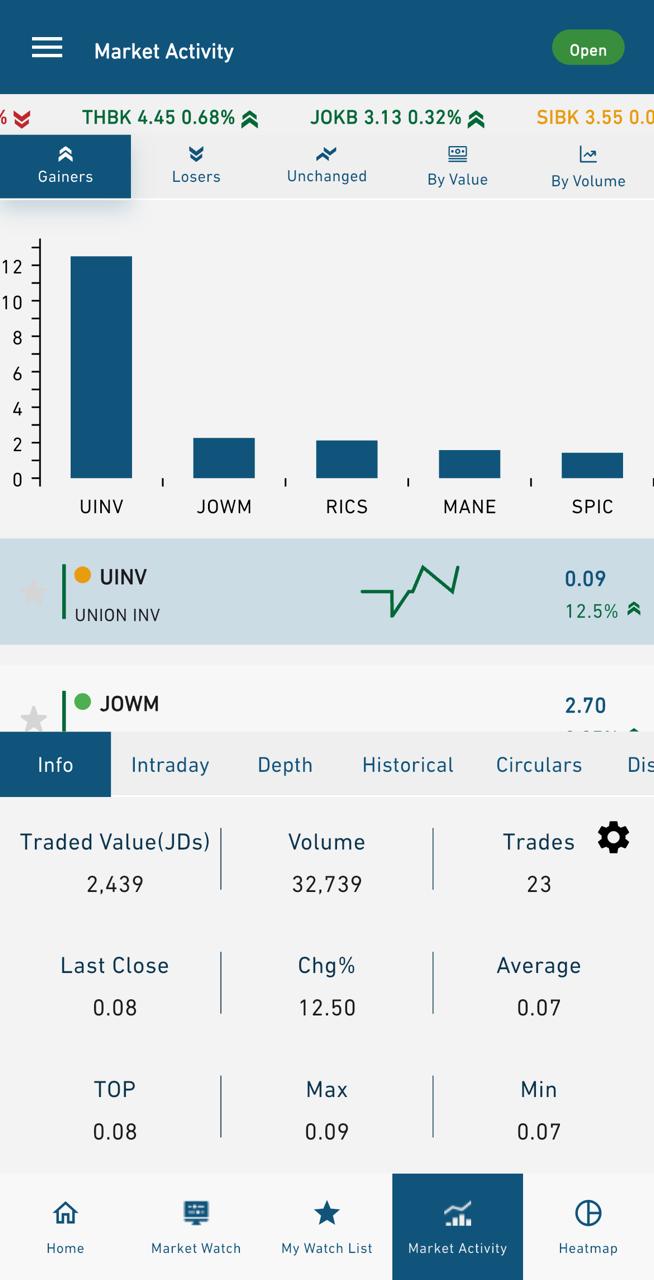Open My Watch List
654x1280 pixels.
point(327,1227)
